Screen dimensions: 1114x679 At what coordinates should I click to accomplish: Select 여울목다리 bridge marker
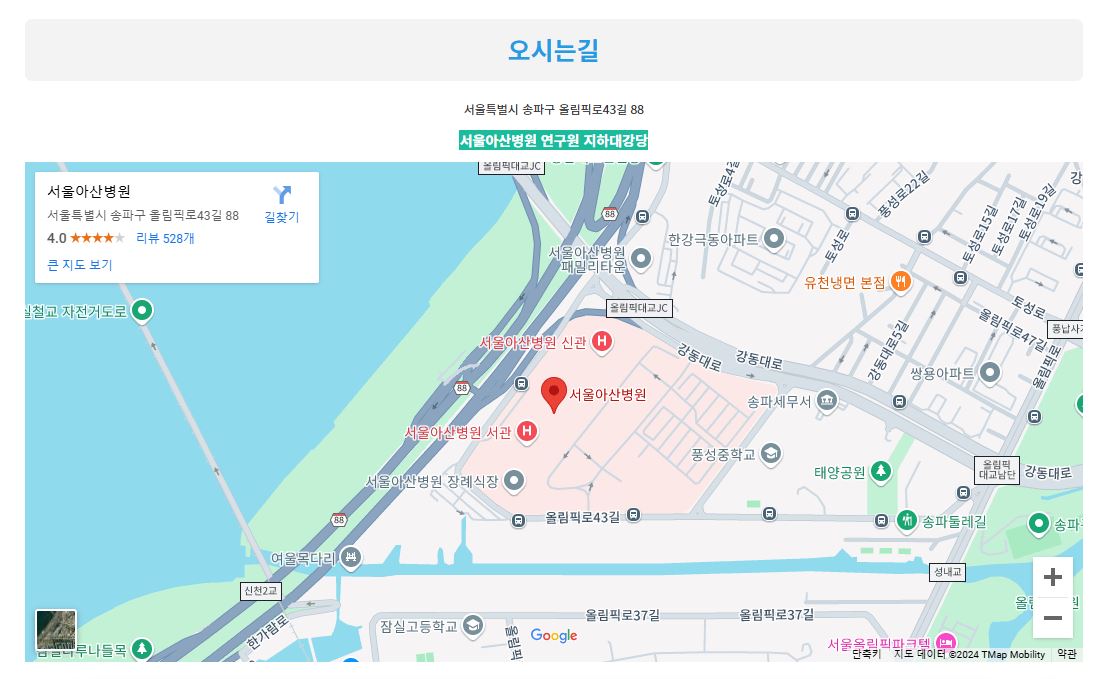point(350,558)
